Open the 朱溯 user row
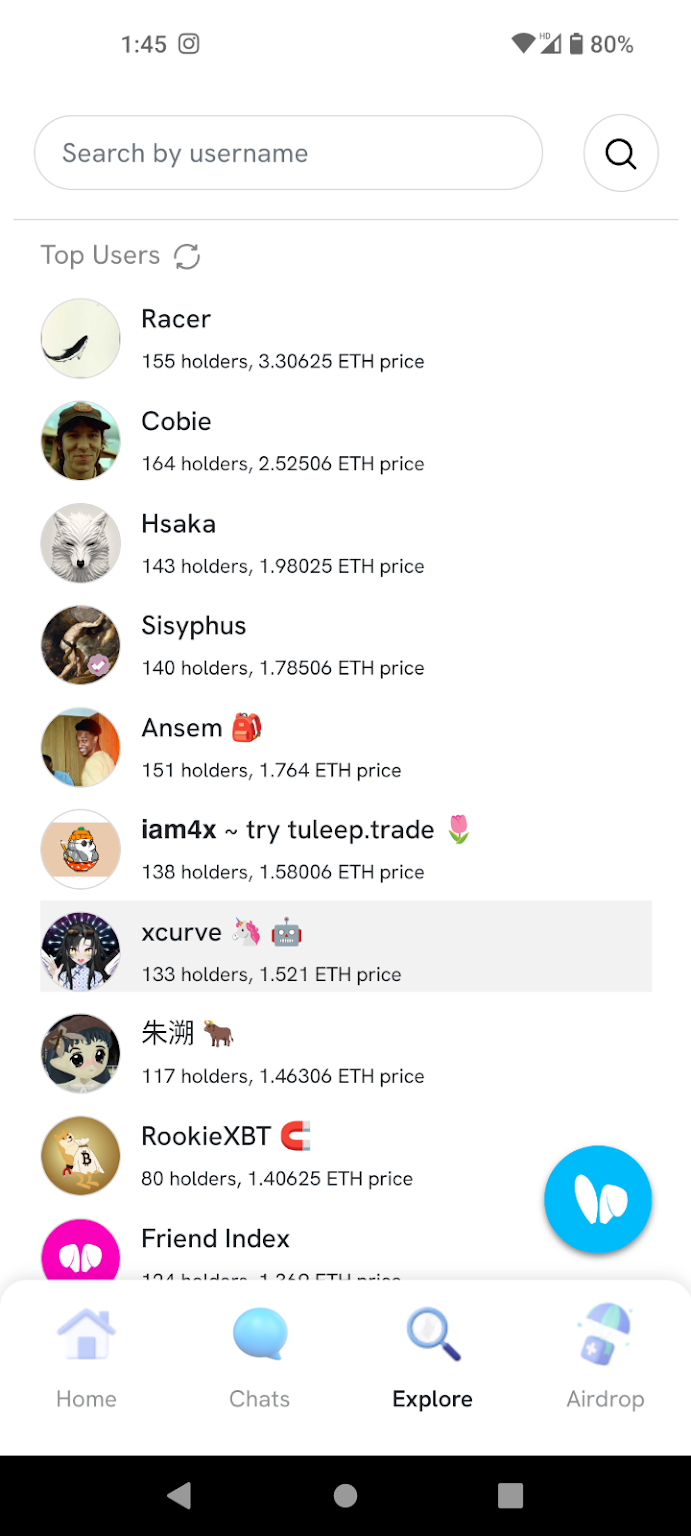691x1536 pixels. (x=283, y=1053)
